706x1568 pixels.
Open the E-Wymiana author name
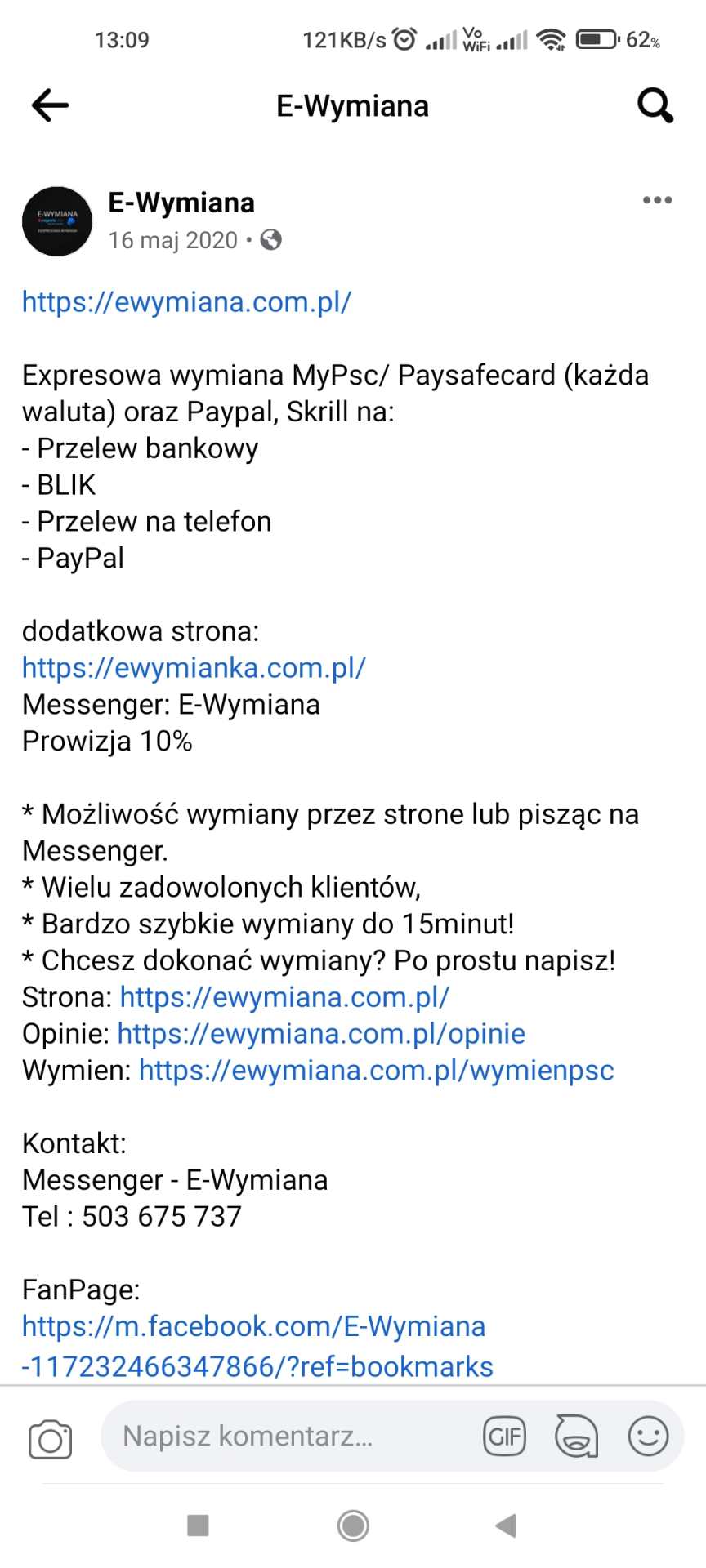[x=181, y=203]
